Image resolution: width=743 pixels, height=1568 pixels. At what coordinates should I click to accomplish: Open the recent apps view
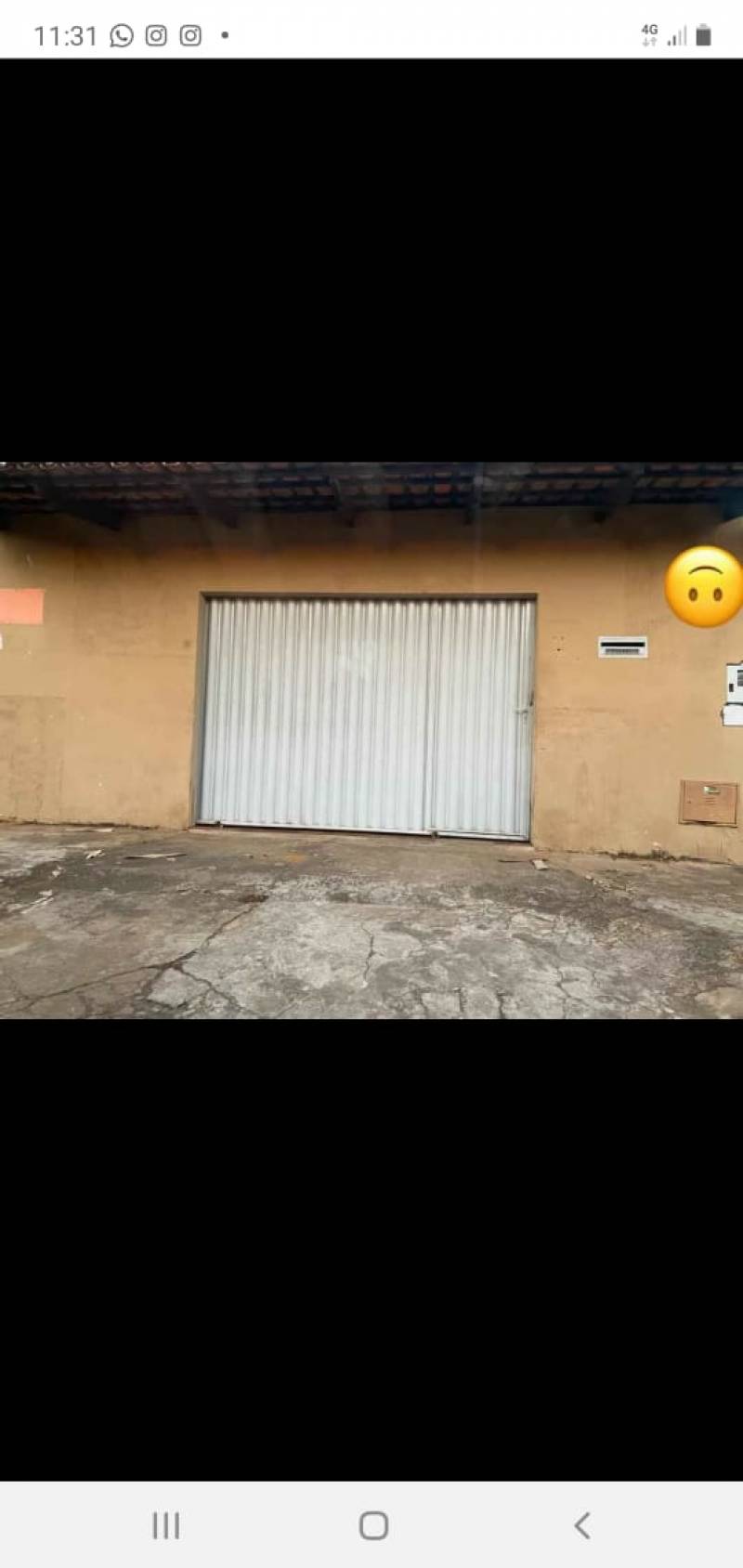tap(166, 1525)
